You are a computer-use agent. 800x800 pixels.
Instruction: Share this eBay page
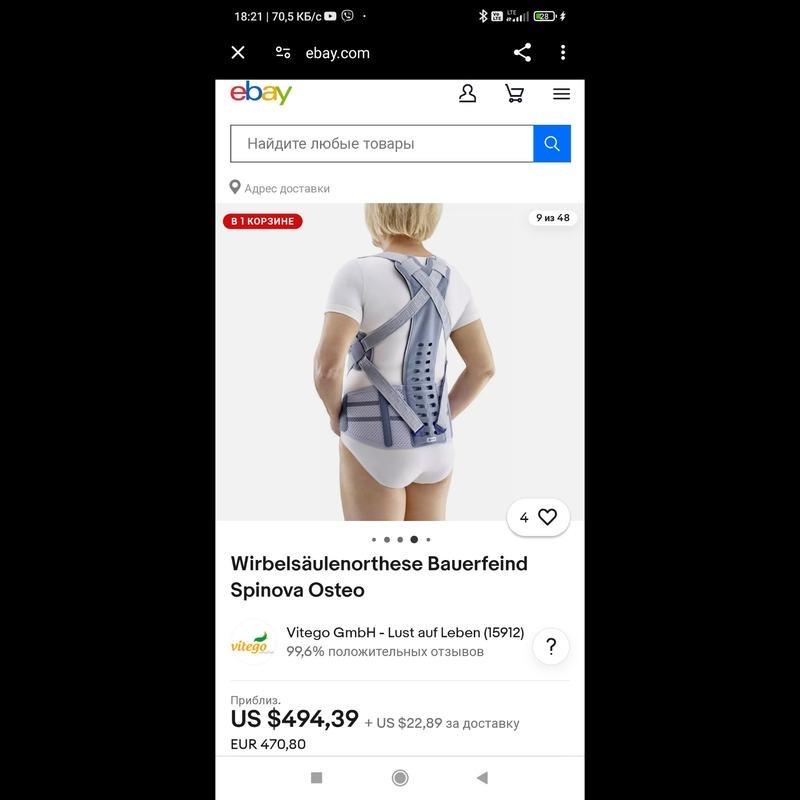pyautogui.click(x=522, y=53)
